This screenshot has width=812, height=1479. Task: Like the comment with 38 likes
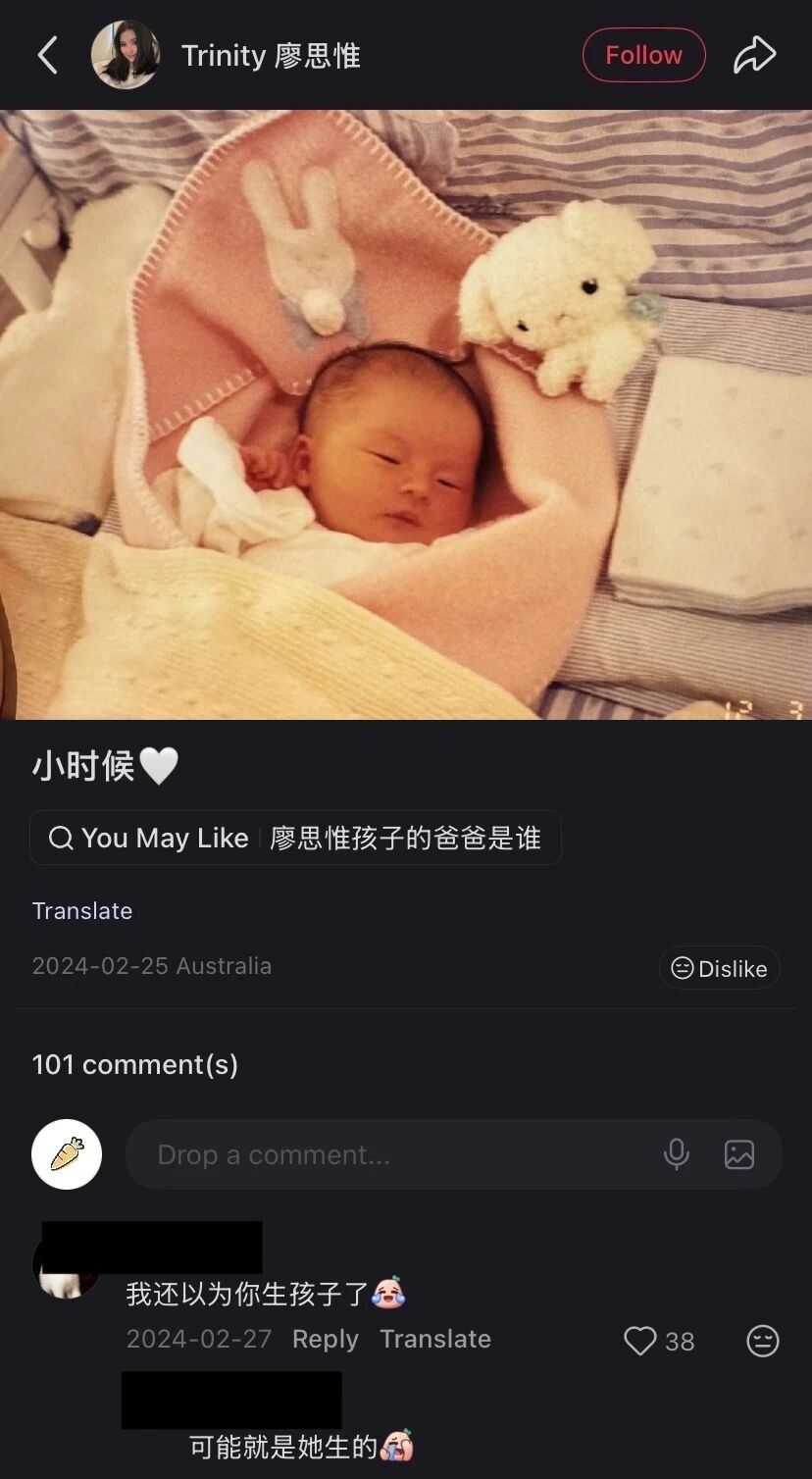(639, 1341)
